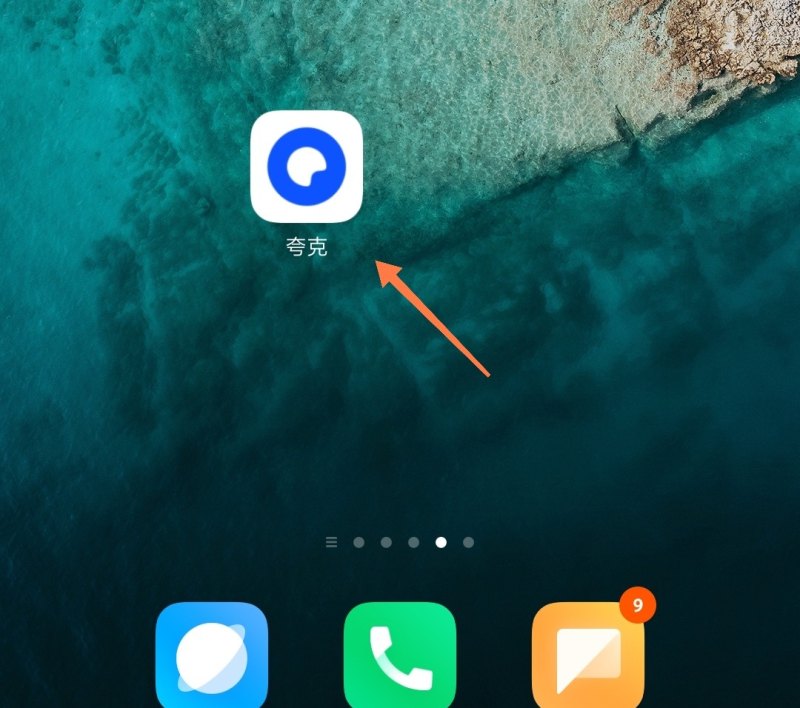This screenshot has width=800, height=708.
Task: Open the orange Messages app with 9 badge
Action: coord(588,655)
